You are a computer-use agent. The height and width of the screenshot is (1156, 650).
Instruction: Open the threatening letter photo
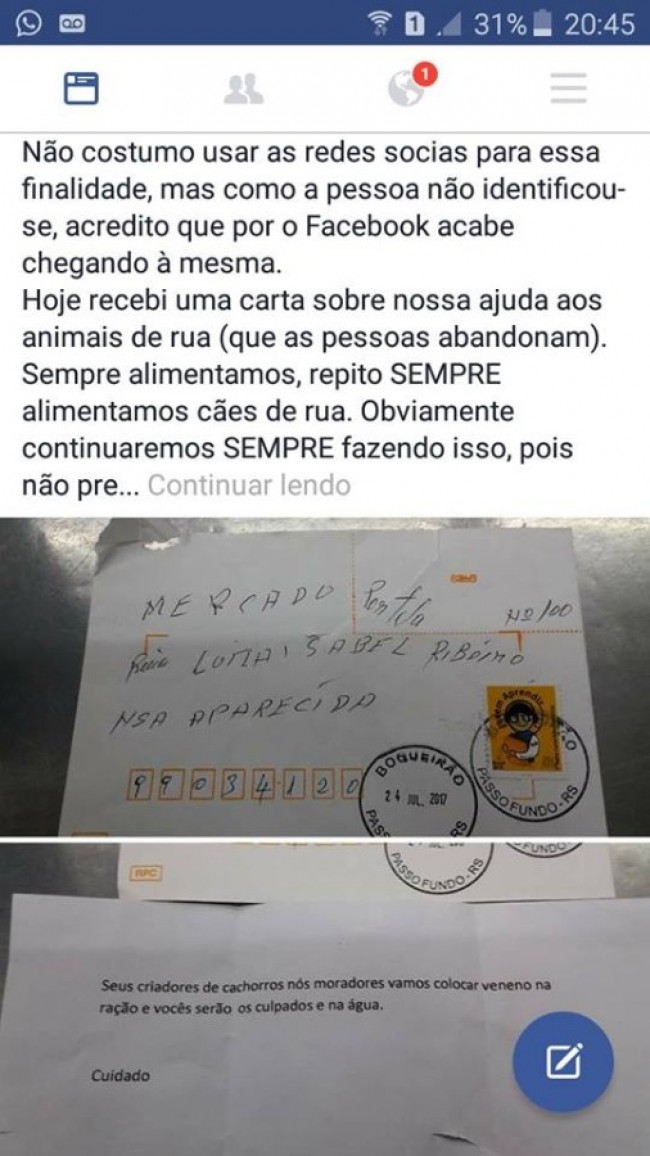[300, 1000]
